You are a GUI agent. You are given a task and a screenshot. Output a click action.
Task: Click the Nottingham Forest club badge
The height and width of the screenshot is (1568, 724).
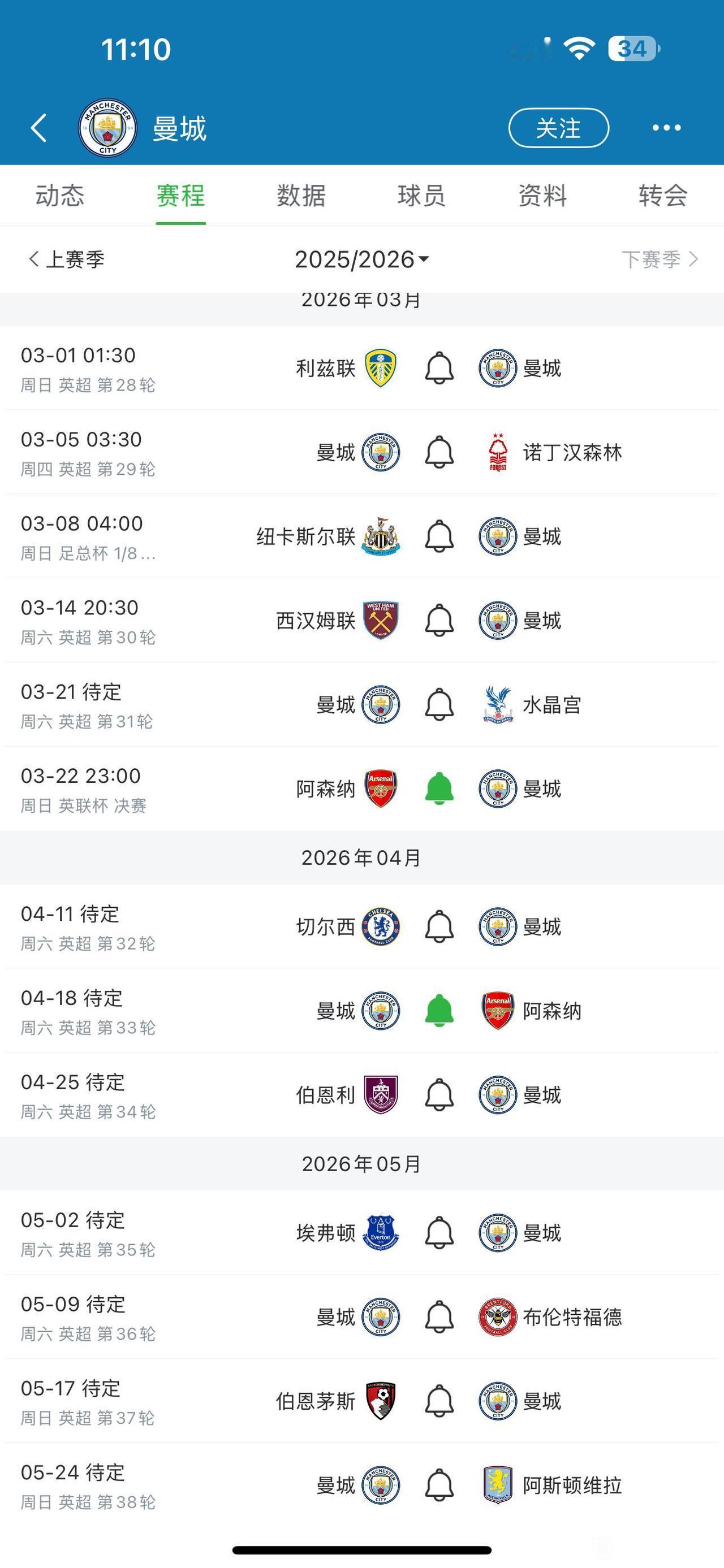tap(498, 452)
